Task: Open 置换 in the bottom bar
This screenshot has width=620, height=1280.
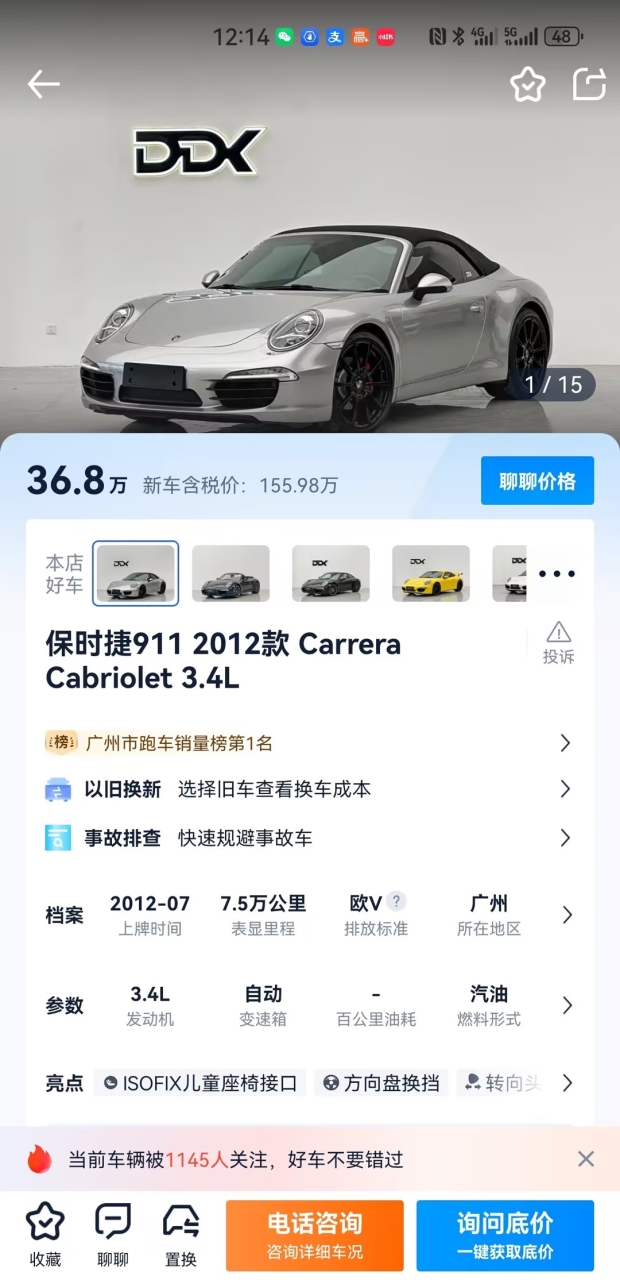Action: point(180,1235)
